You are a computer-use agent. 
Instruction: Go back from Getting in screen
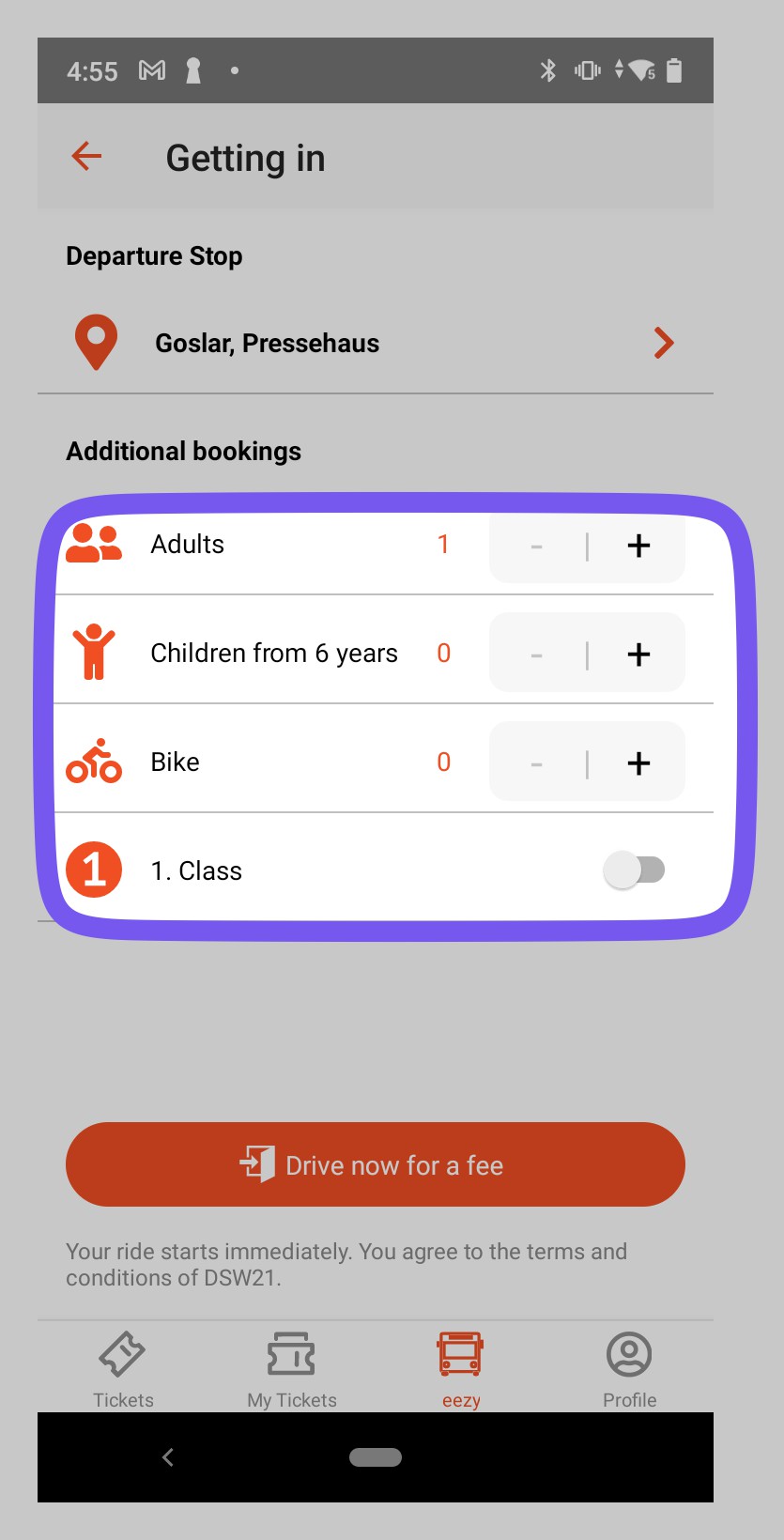coord(86,157)
